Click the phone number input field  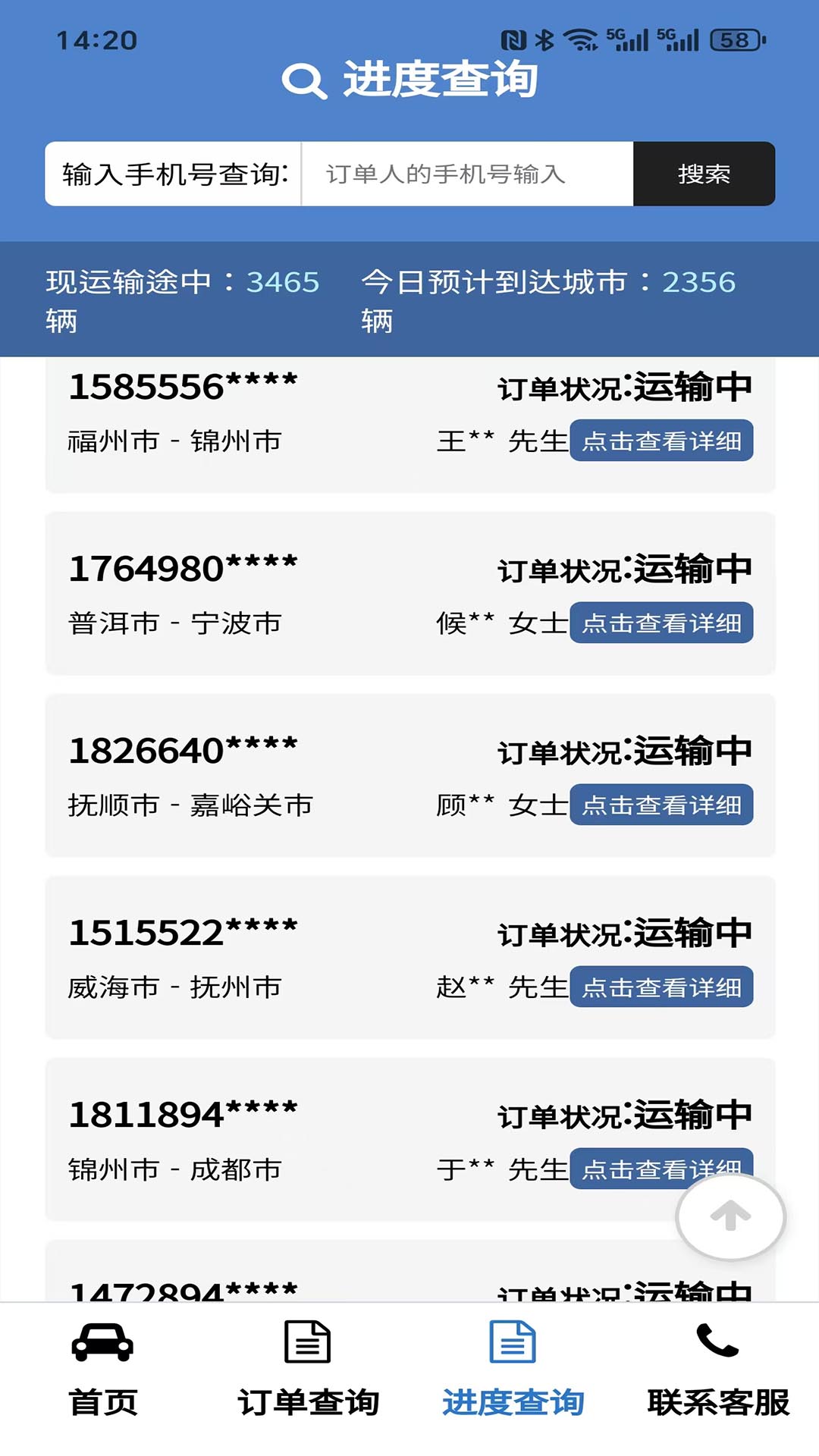[466, 174]
